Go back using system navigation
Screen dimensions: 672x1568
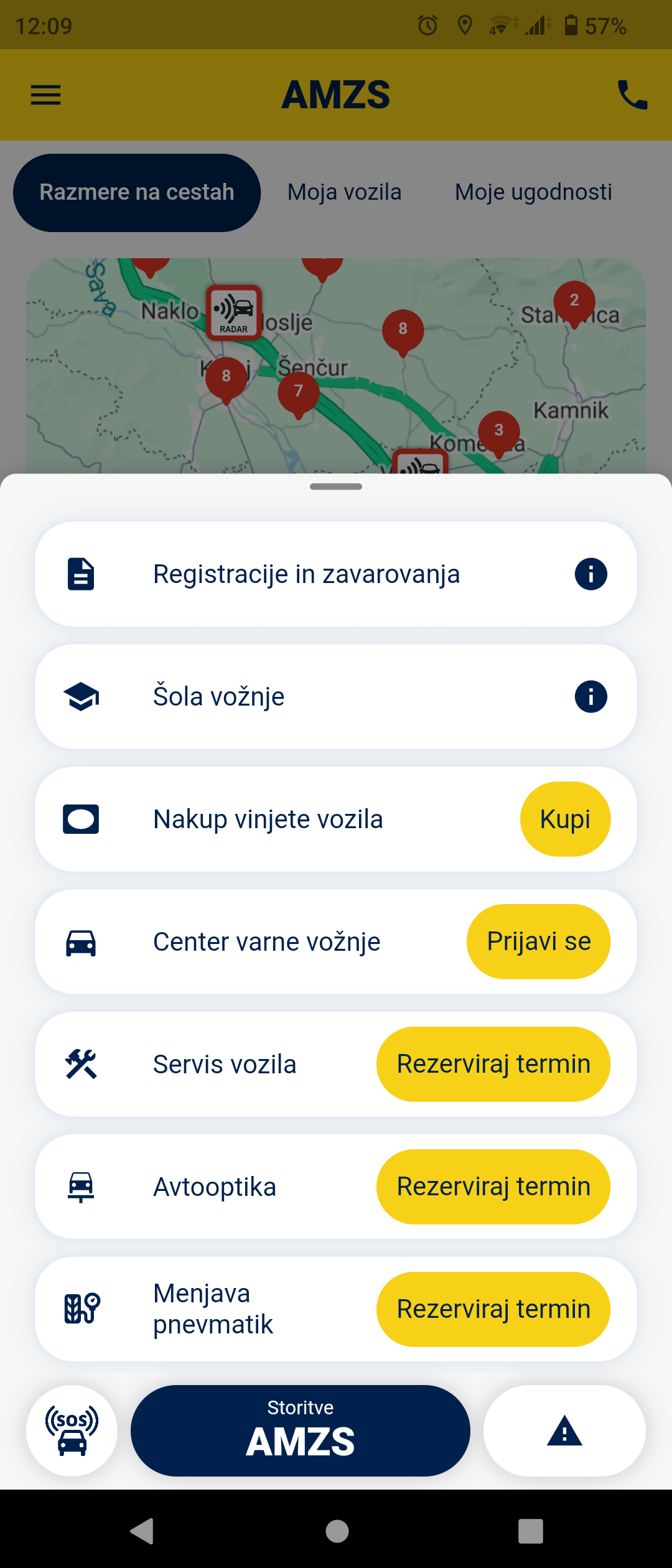(142, 1531)
